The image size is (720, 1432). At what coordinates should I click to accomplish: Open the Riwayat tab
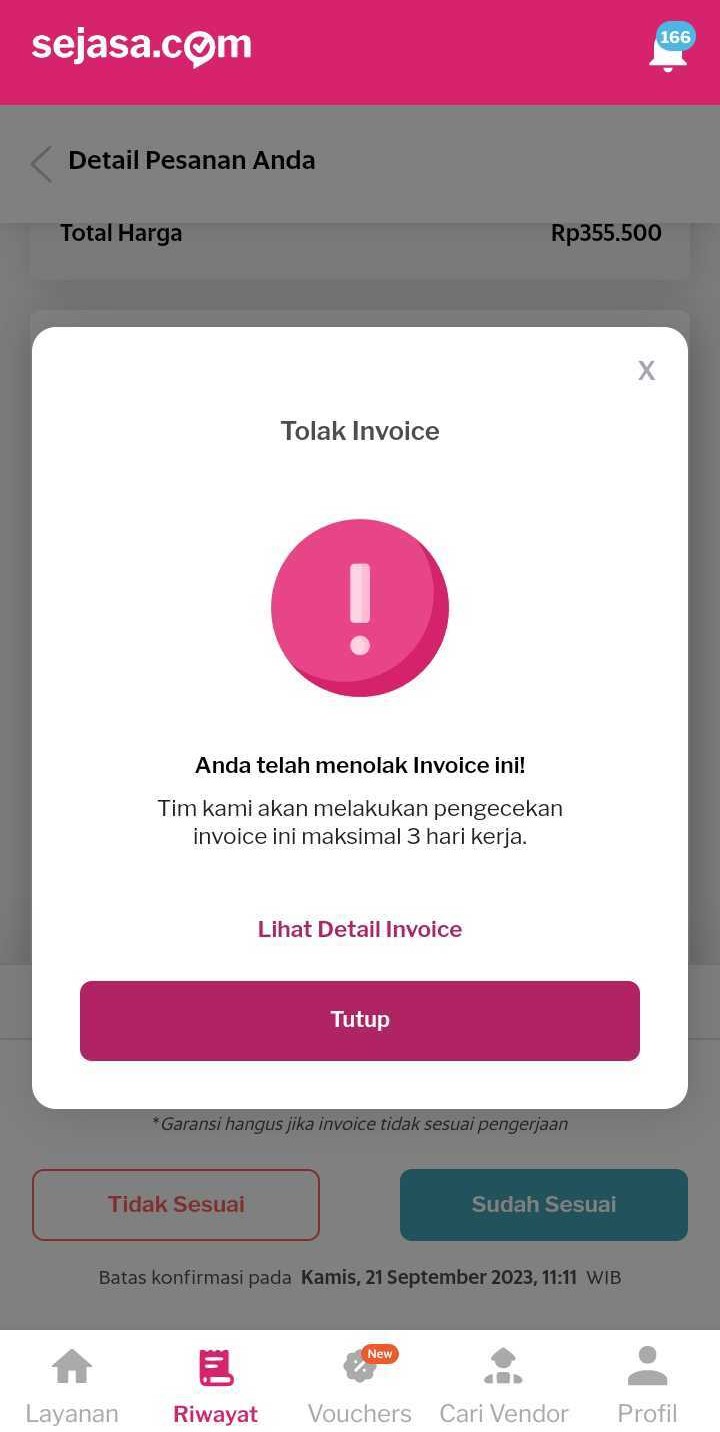tap(216, 1385)
